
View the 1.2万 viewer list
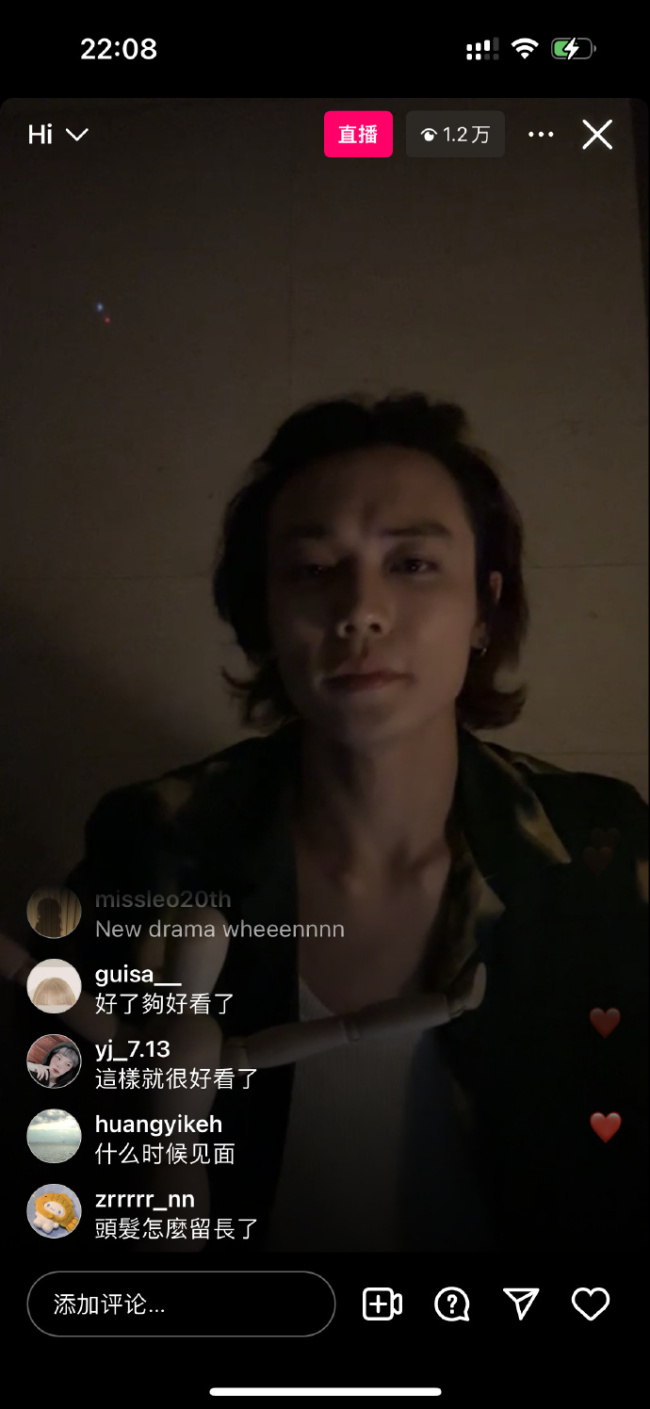tap(455, 135)
